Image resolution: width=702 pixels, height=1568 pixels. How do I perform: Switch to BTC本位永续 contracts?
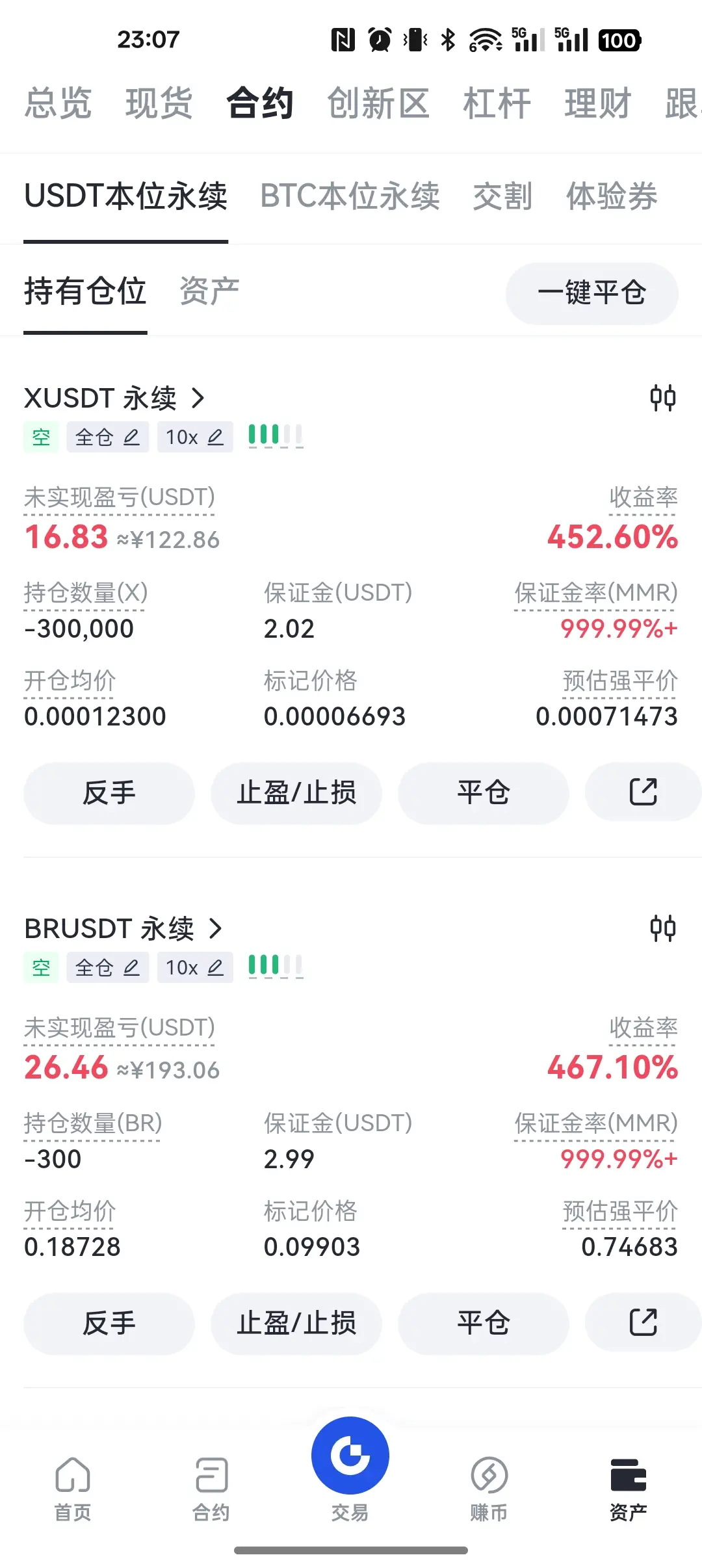click(350, 196)
